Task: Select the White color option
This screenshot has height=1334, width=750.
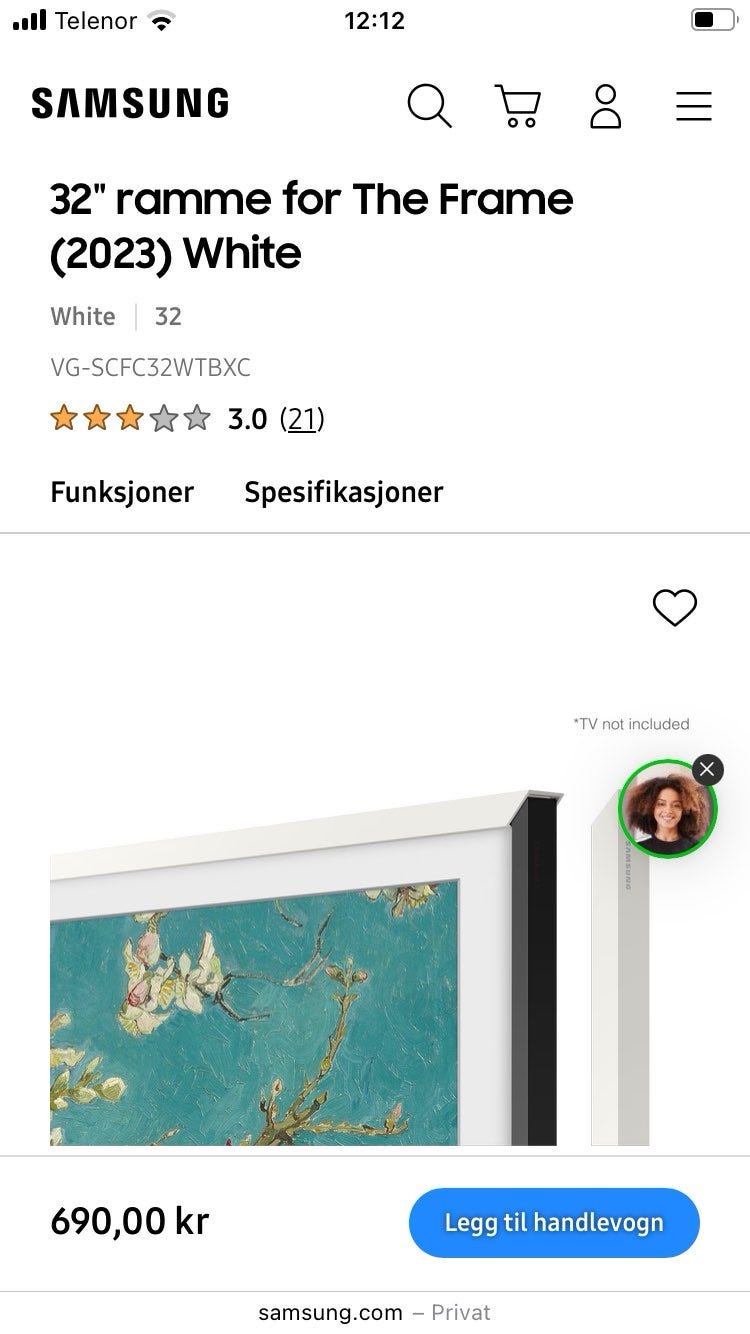Action: [x=82, y=316]
